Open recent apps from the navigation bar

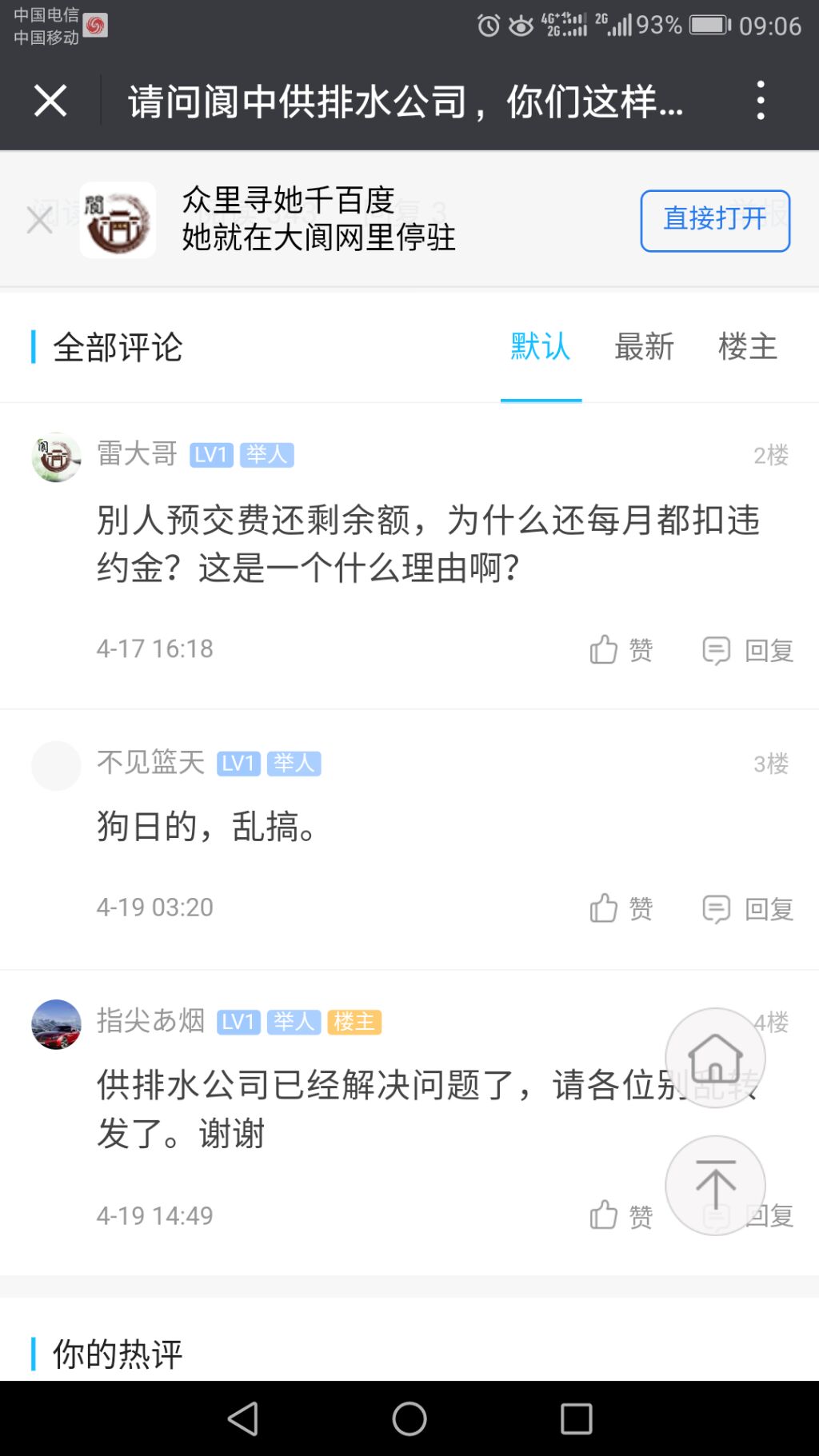[x=576, y=1418]
